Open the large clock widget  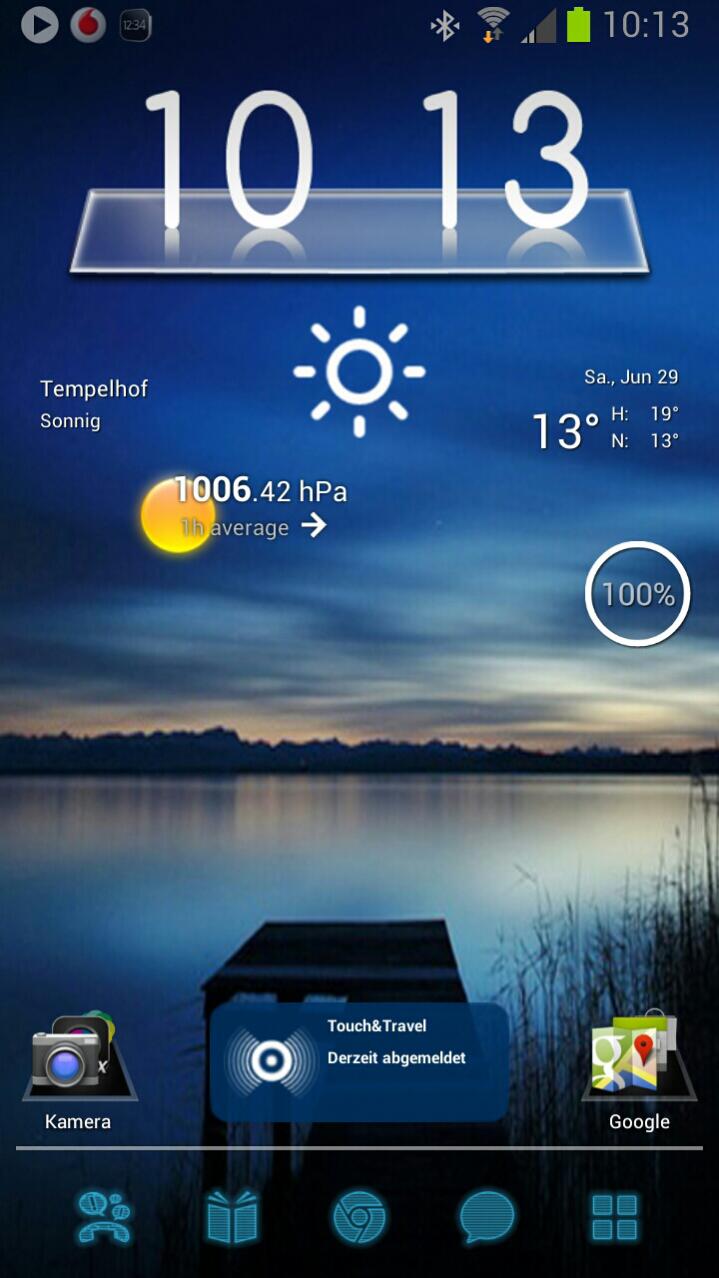coord(360,180)
